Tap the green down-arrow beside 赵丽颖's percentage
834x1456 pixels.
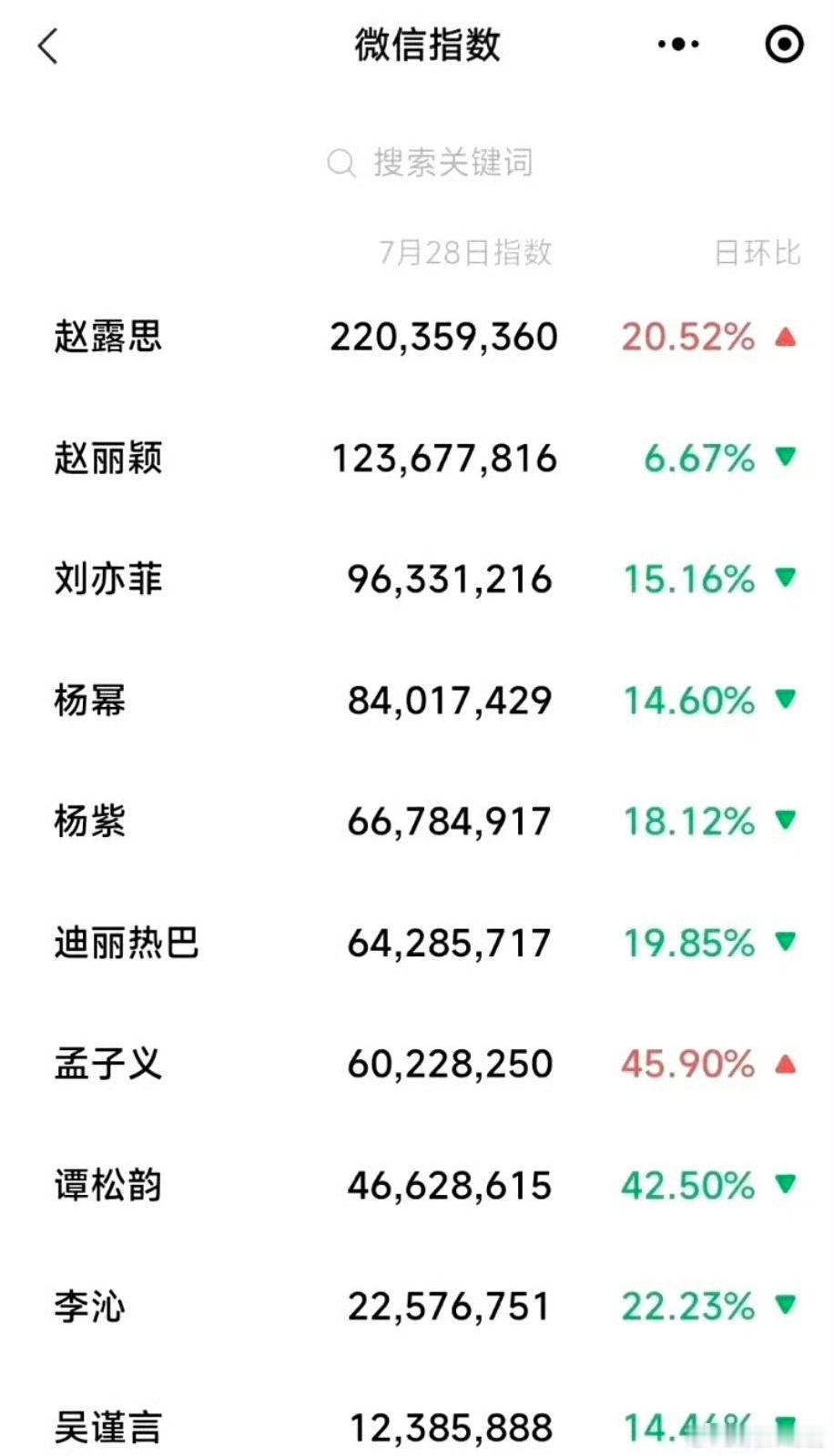(x=784, y=458)
